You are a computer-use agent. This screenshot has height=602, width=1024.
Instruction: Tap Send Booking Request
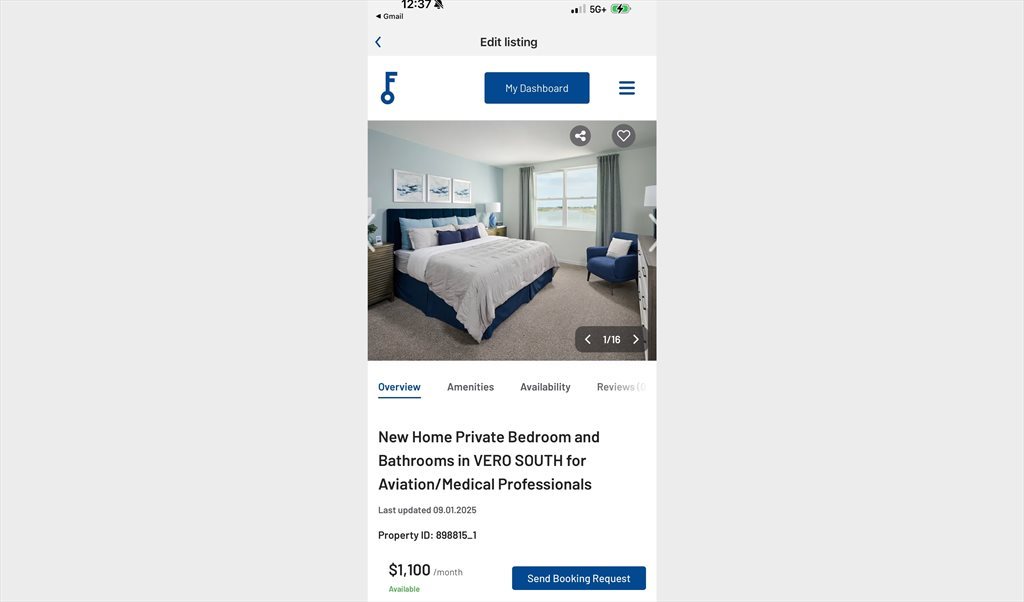tap(579, 578)
